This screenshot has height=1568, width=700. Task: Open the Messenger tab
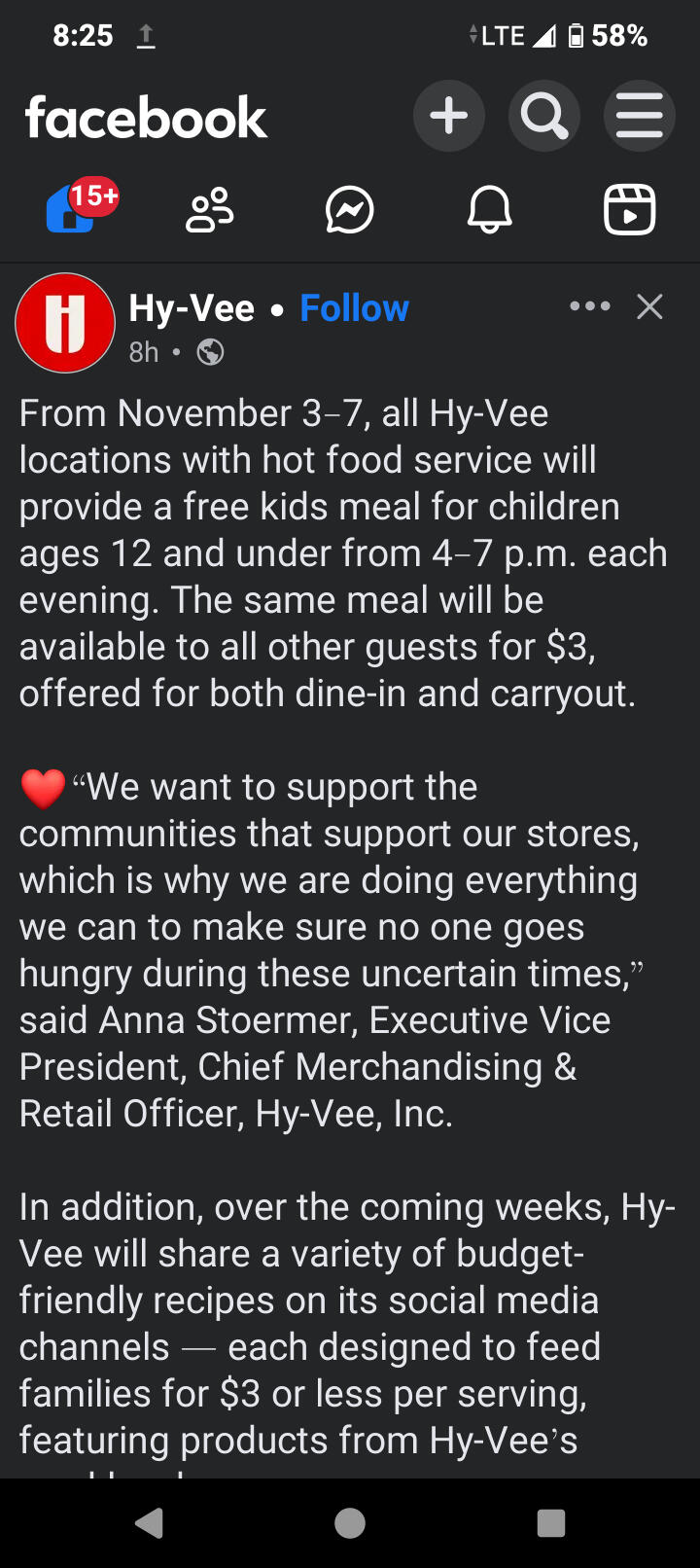coord(350,209)
